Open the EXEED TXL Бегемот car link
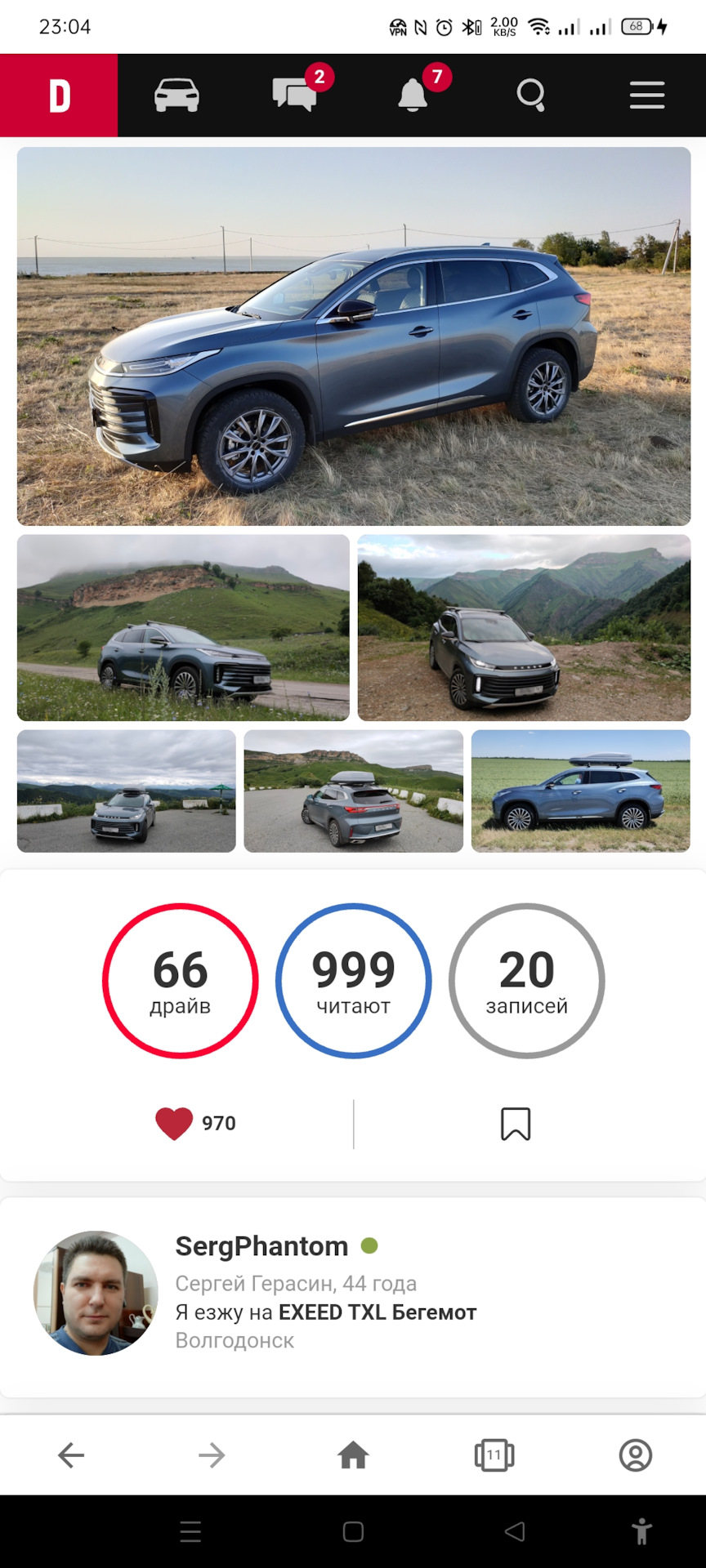The height and width of the screenshot is (1568, 706). tap(378, 1312)
